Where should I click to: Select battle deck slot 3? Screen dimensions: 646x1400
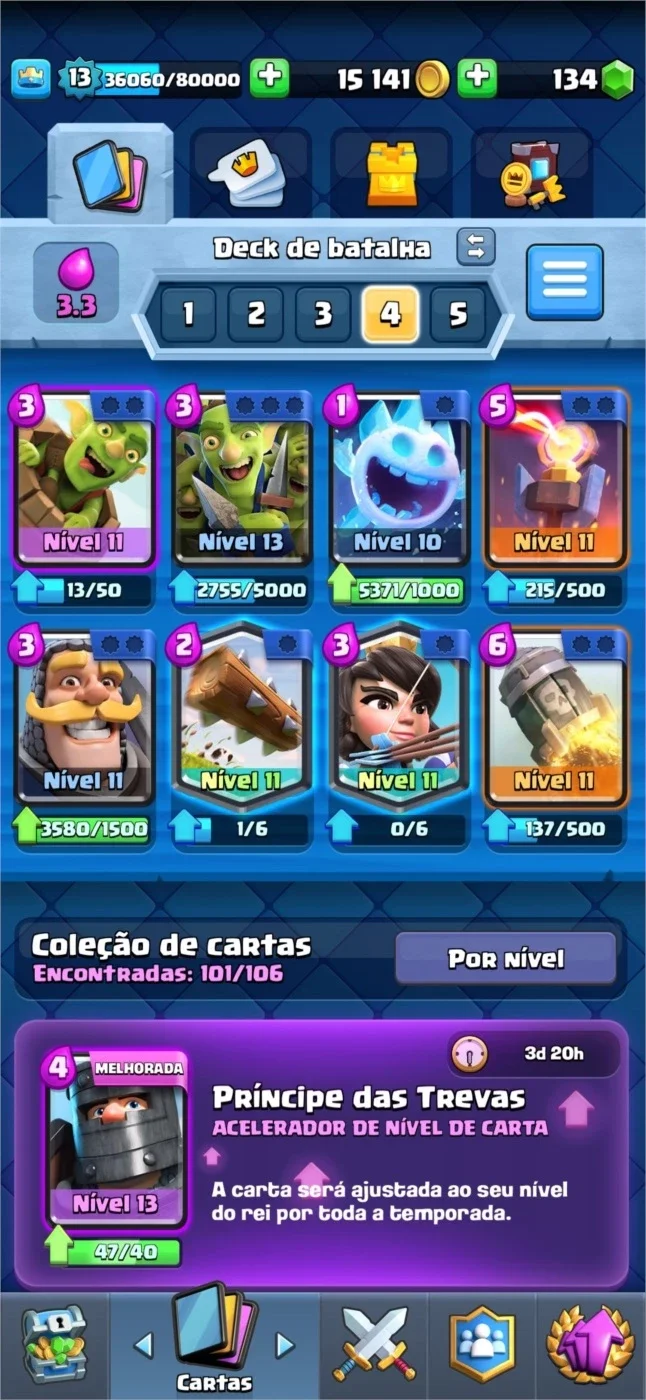[x=323, y=315]
